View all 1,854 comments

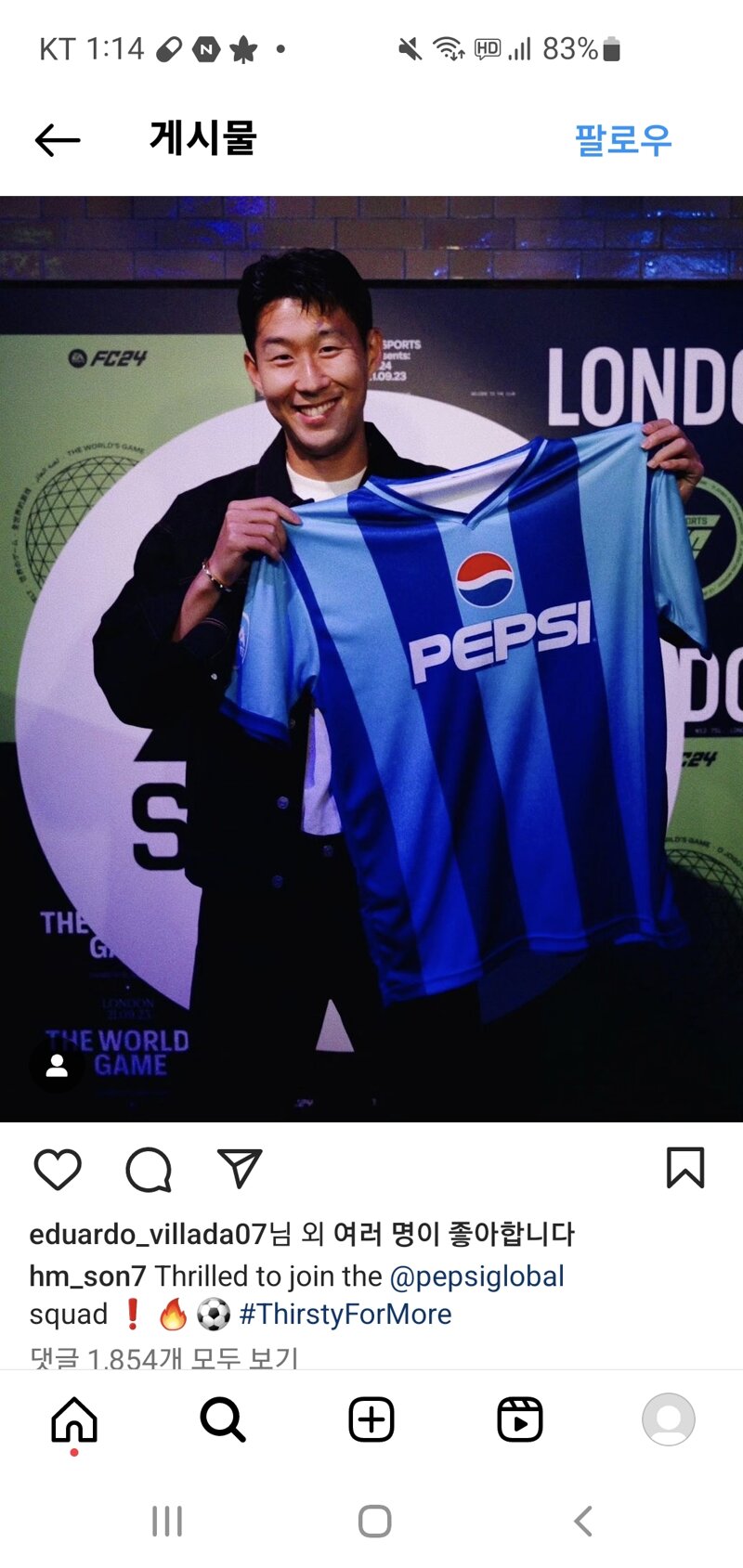click(164, 1357)
